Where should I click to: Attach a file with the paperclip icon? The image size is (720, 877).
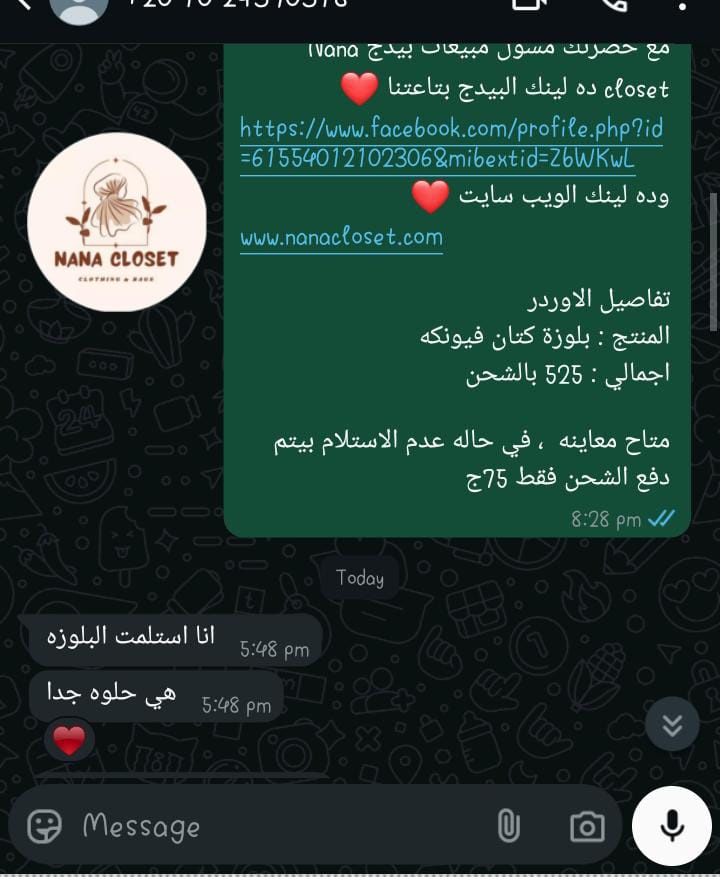509,826
